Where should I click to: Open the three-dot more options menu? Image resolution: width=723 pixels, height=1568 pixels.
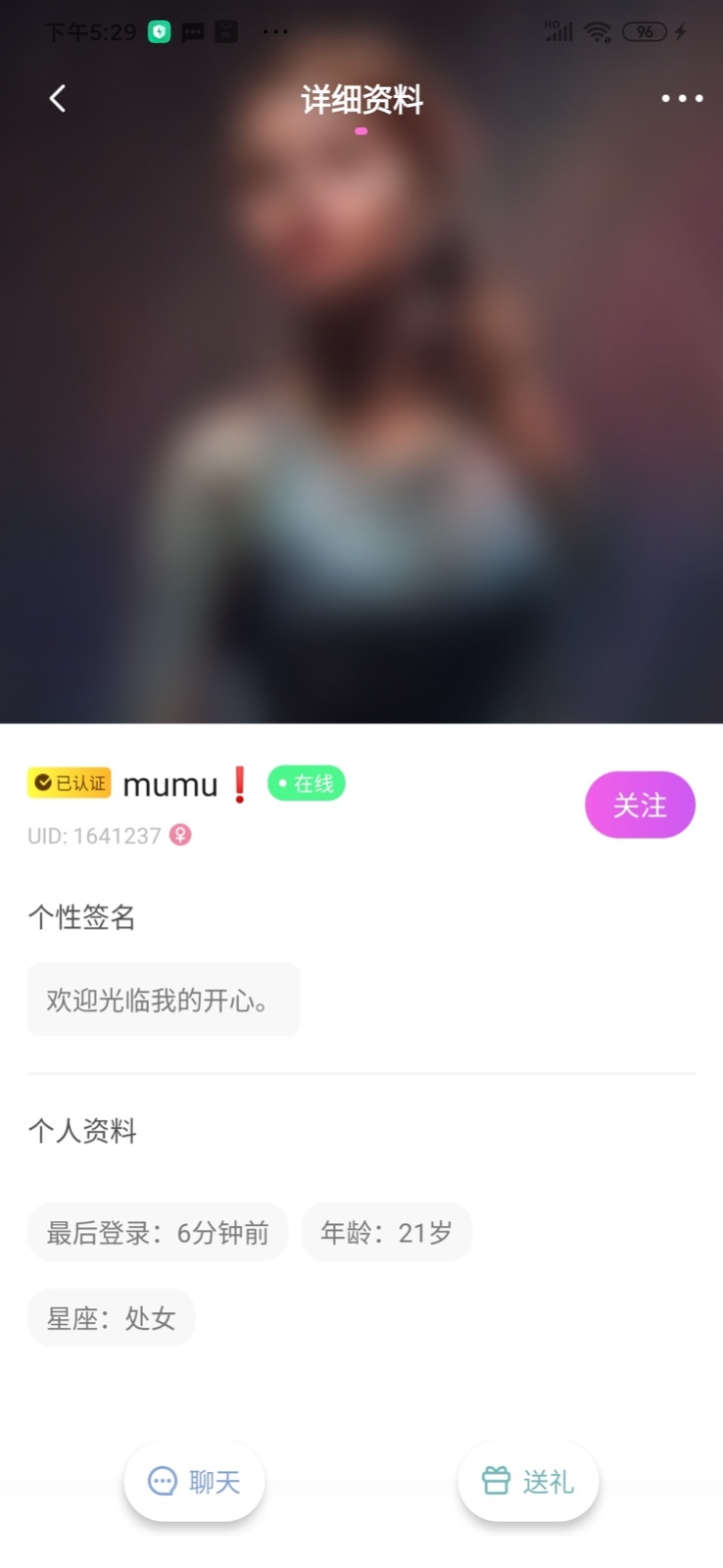(x=681, y=98)
